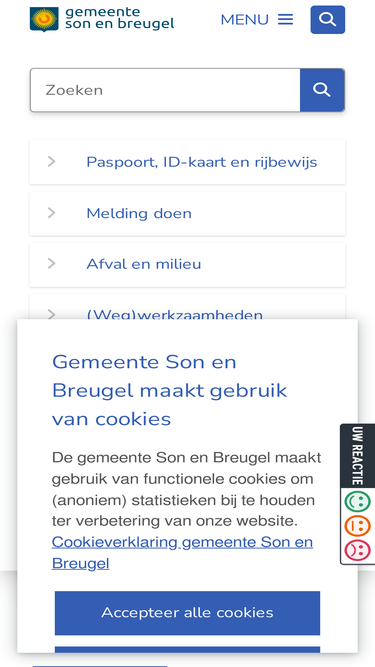Open Paspoort, ID-kaart en rijbewijs

pyautogui.click(x=187, y=162)
